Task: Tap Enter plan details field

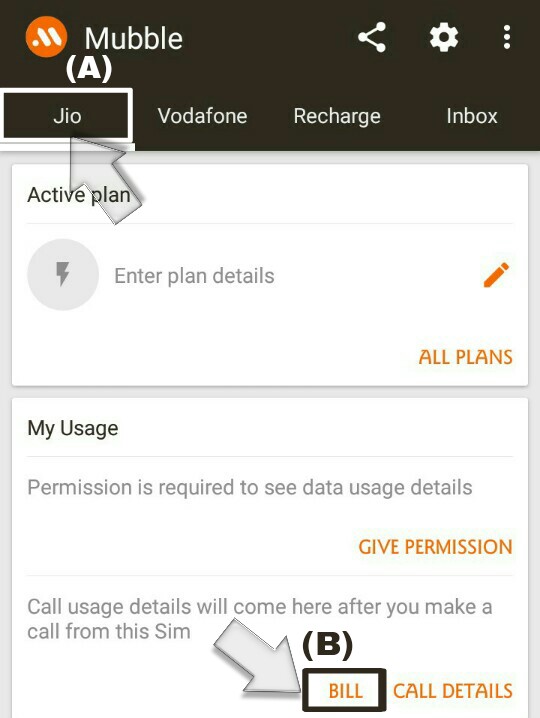Action: click(x=194, y=276)
